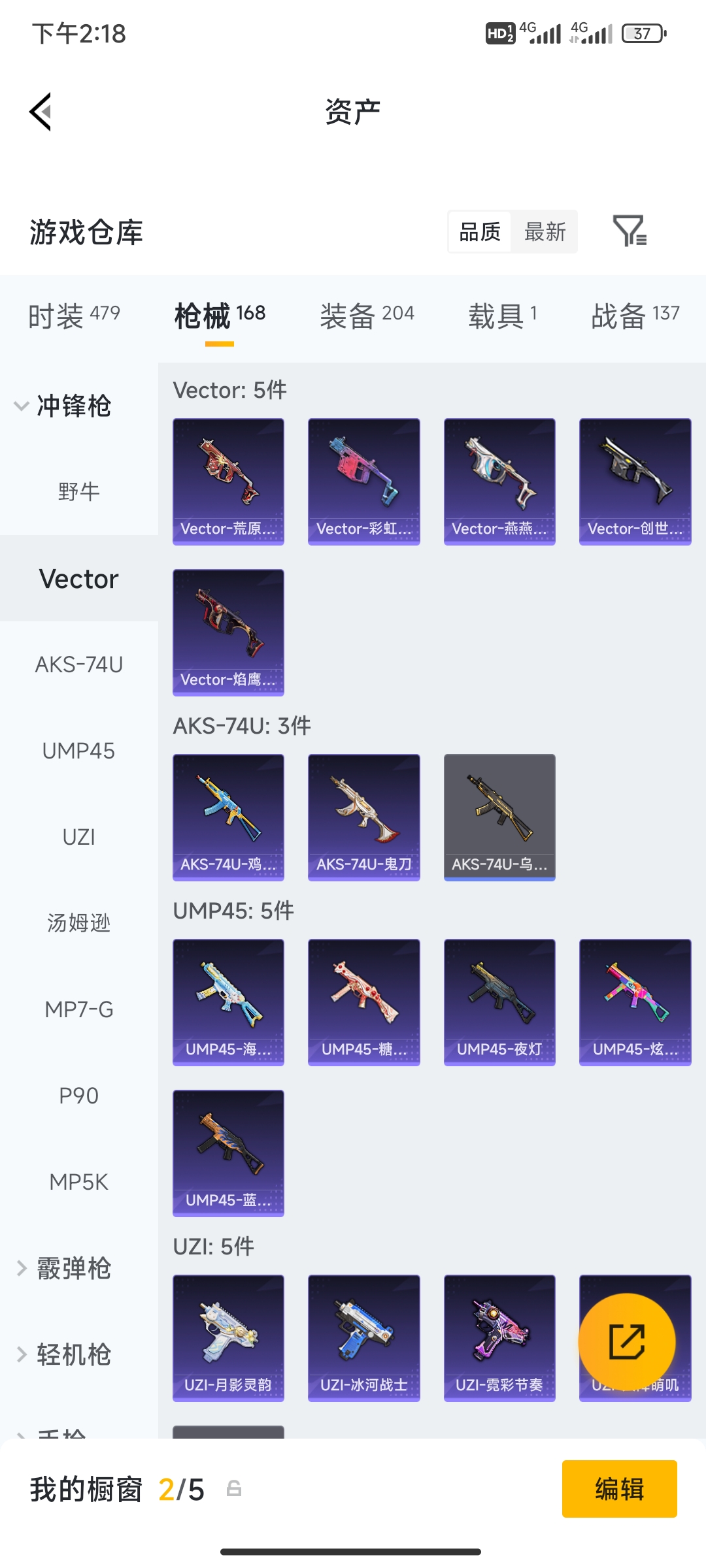Tap the orange floating share button
The image size is (706, 1568).
(x=627, y=1342)
